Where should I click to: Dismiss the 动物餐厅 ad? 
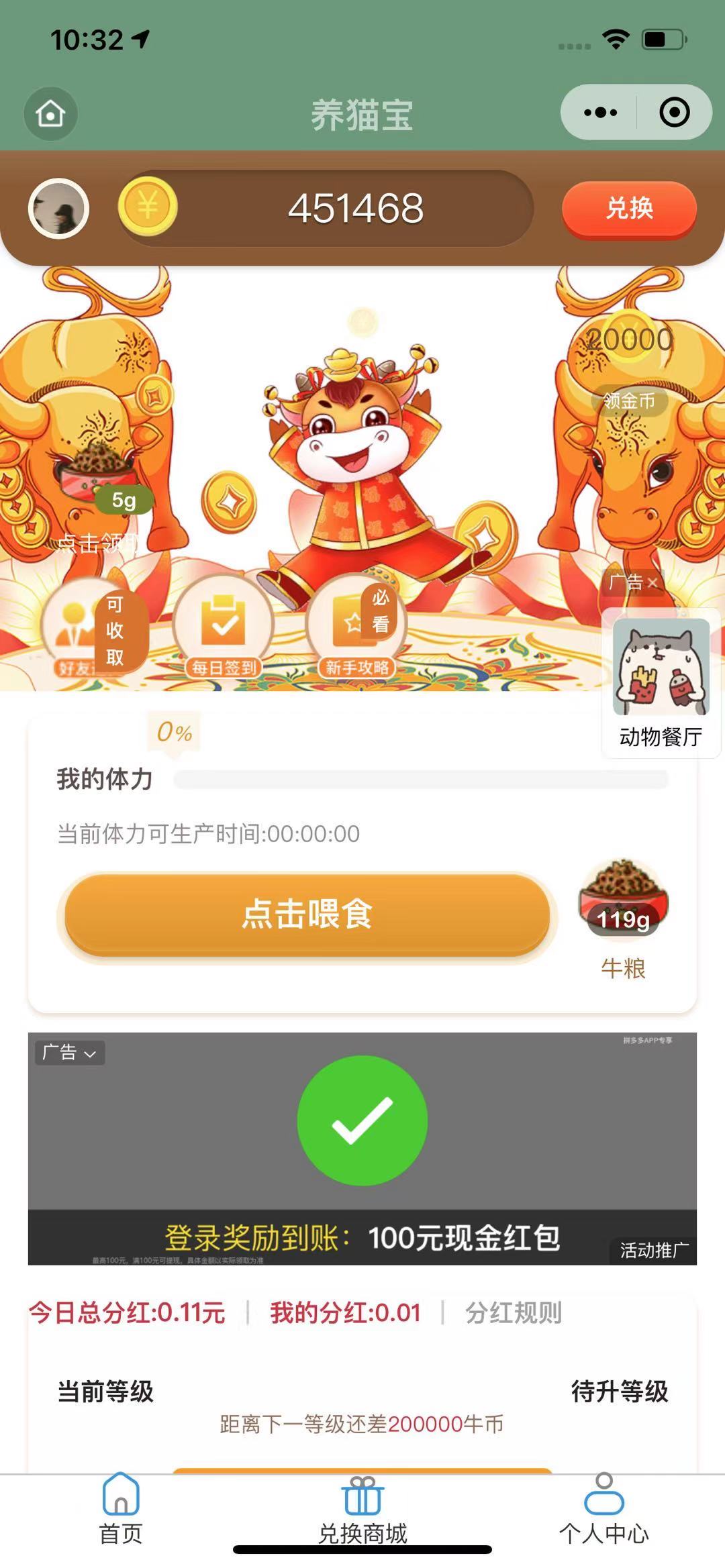pyautogui.click(x=652, y=582)
